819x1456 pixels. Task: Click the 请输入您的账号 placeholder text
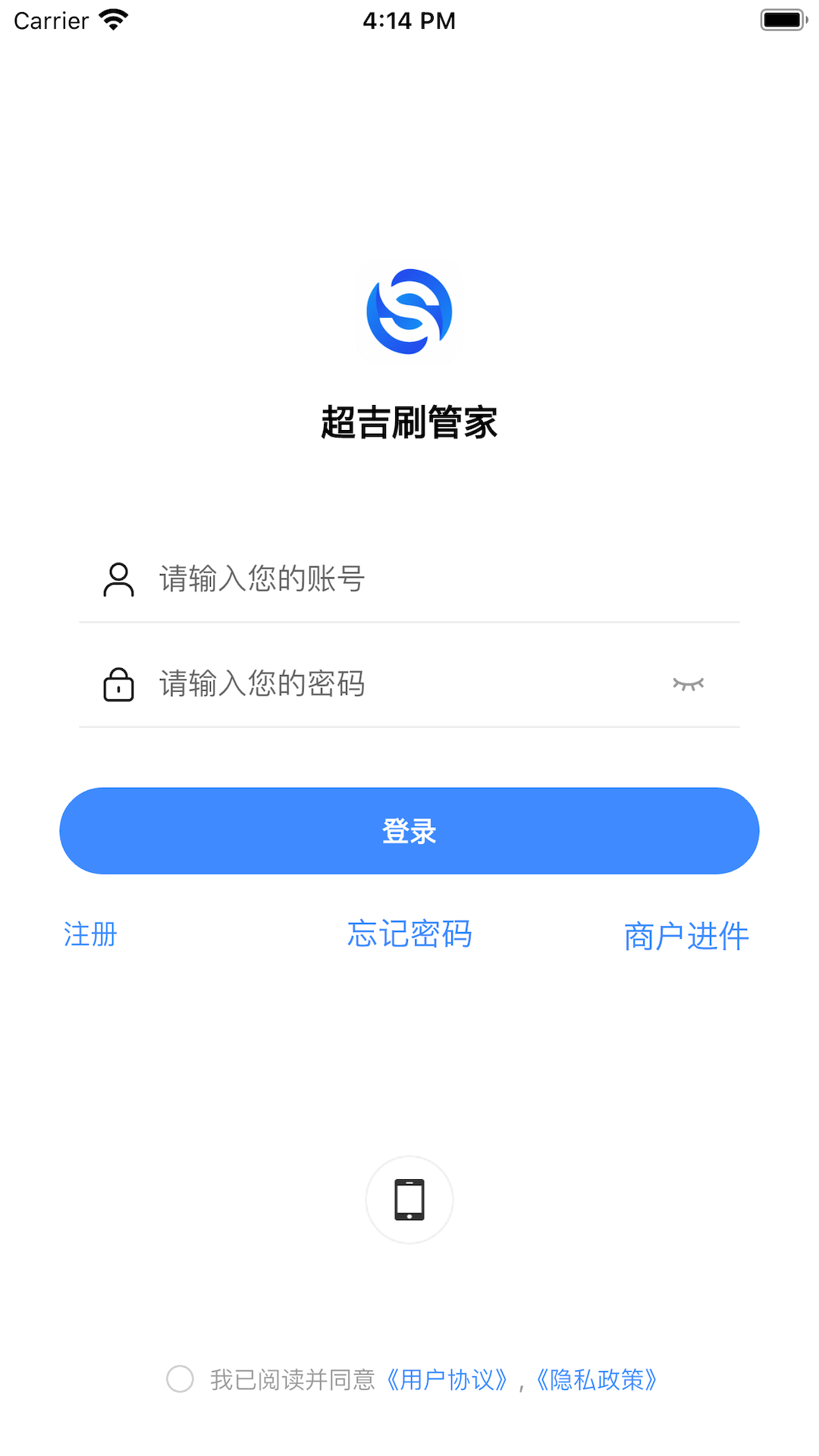pos(261,579)
